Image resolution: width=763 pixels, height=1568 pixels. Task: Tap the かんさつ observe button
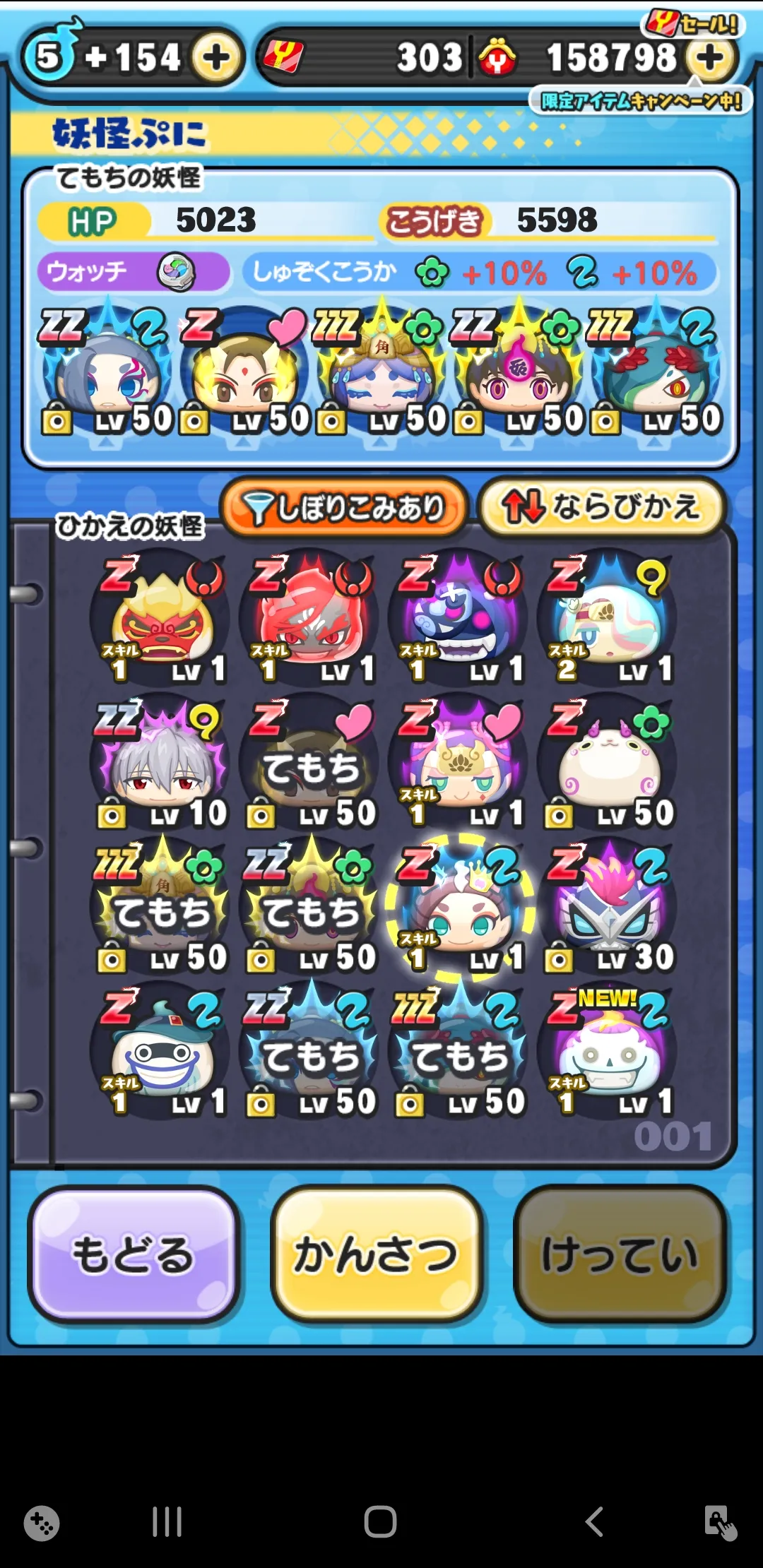pos(377,1254)
